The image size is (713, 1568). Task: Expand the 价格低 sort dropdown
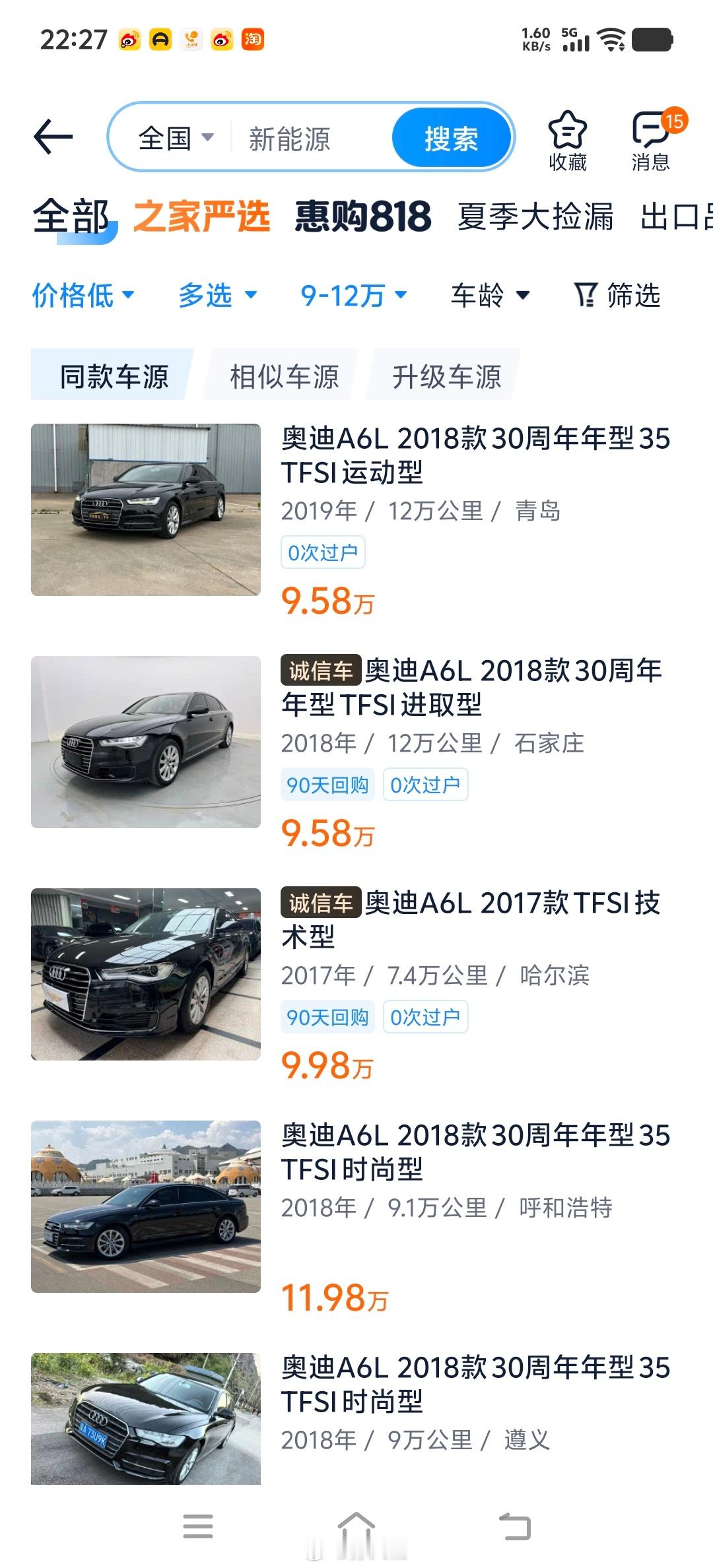83,295
